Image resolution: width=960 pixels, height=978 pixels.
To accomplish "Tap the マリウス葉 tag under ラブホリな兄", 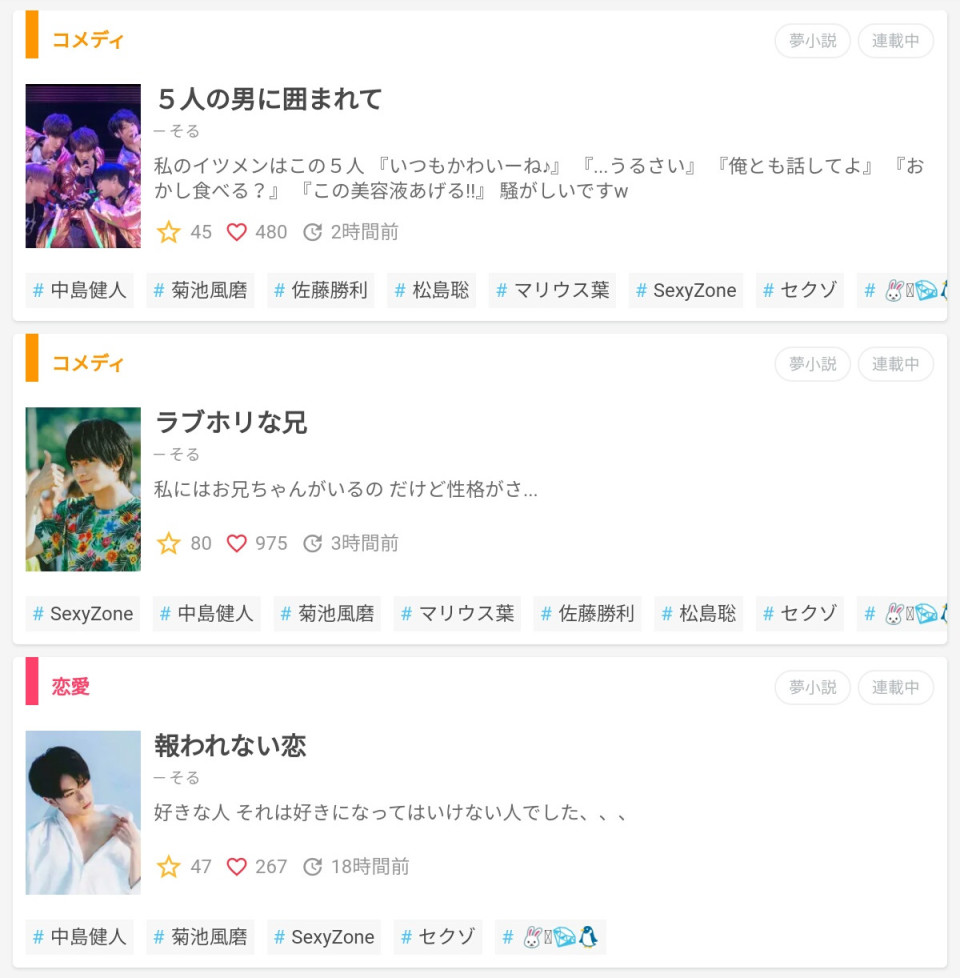I will [456, 614].
